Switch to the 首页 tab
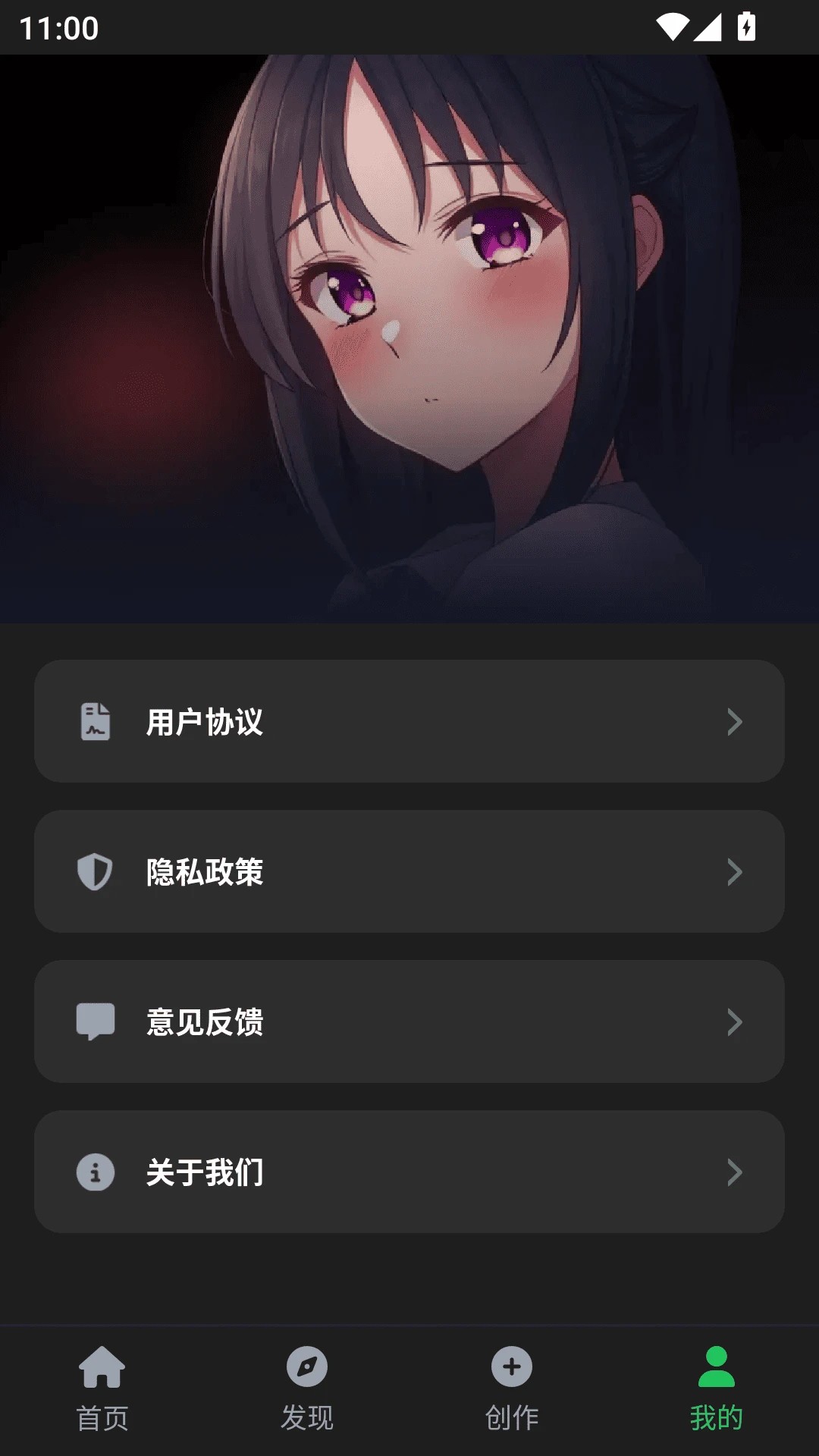 [x=102, y=1389]
